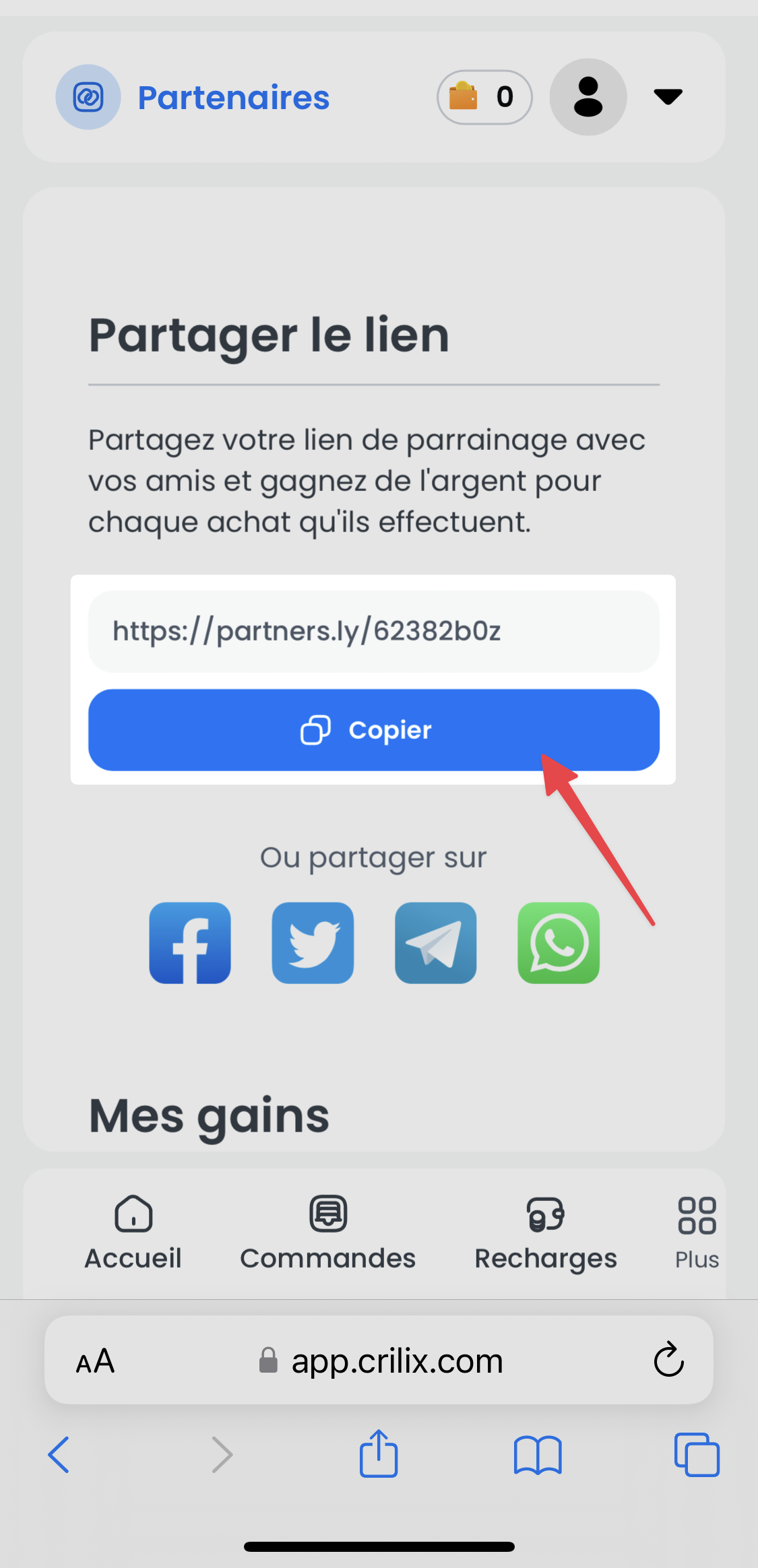Screen dimensions: 758x1568
Task: Switch to the Commandes tab
Action: [x=328, y=1233]
